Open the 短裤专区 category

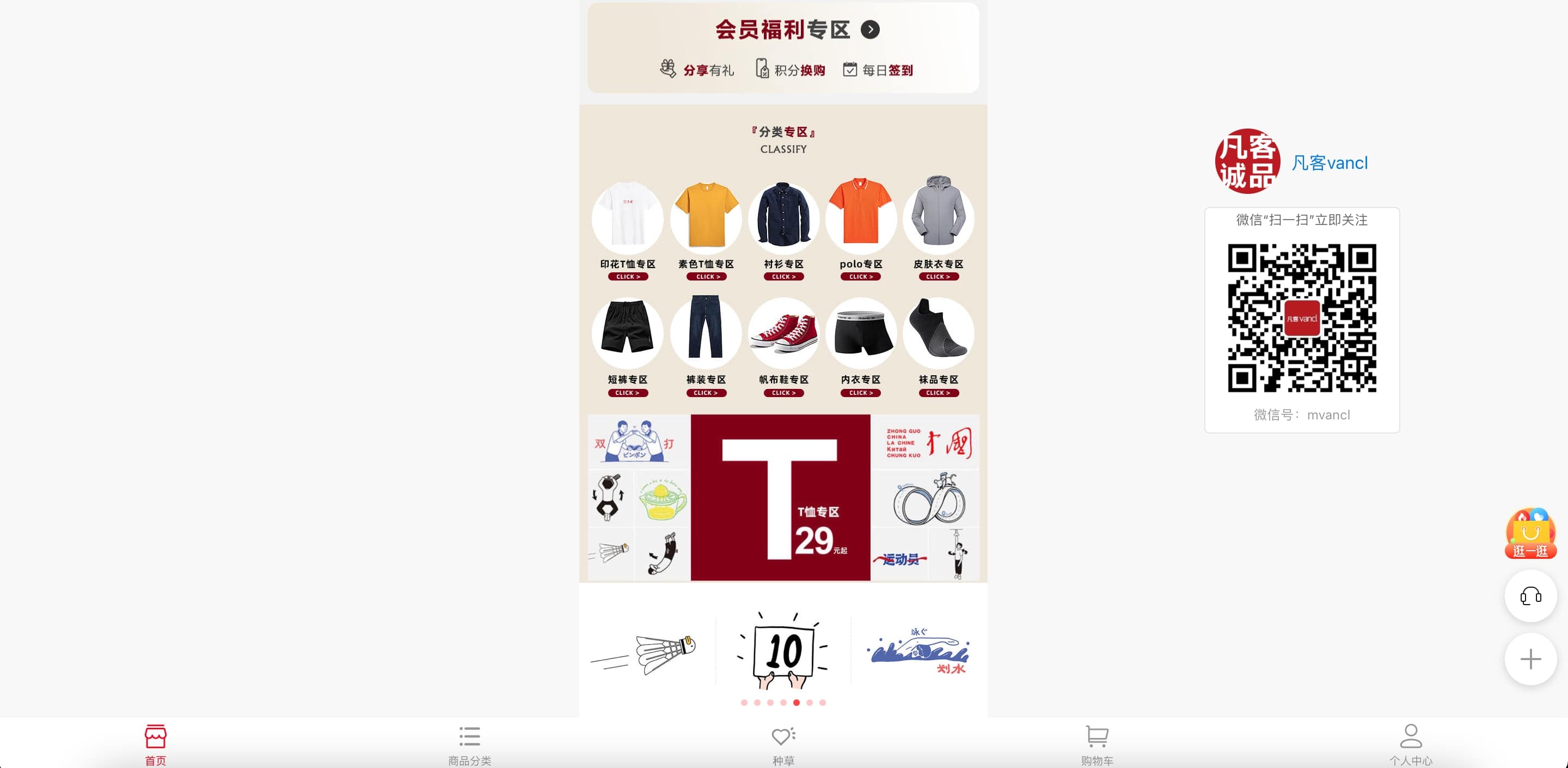[628, 345]
